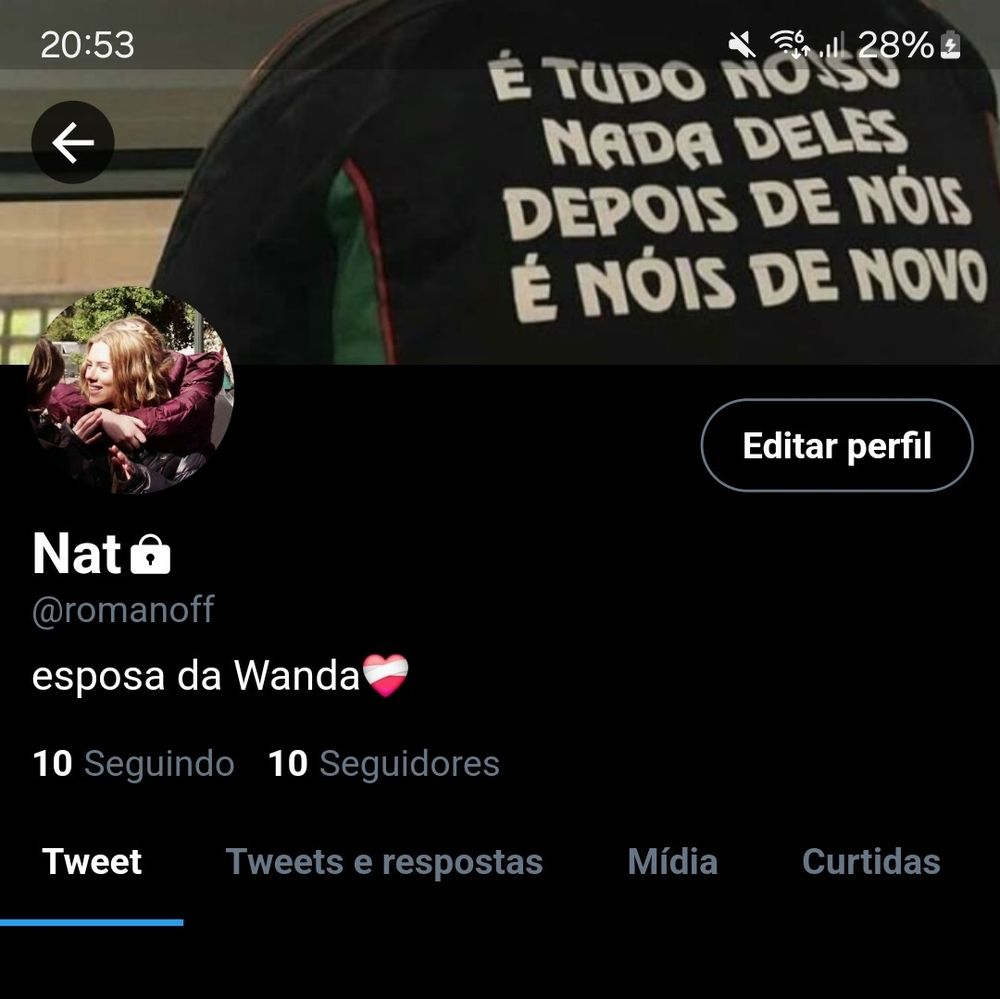Switch to the Curtidas tab
The image size is (1000, 999).
coord(870,862)
